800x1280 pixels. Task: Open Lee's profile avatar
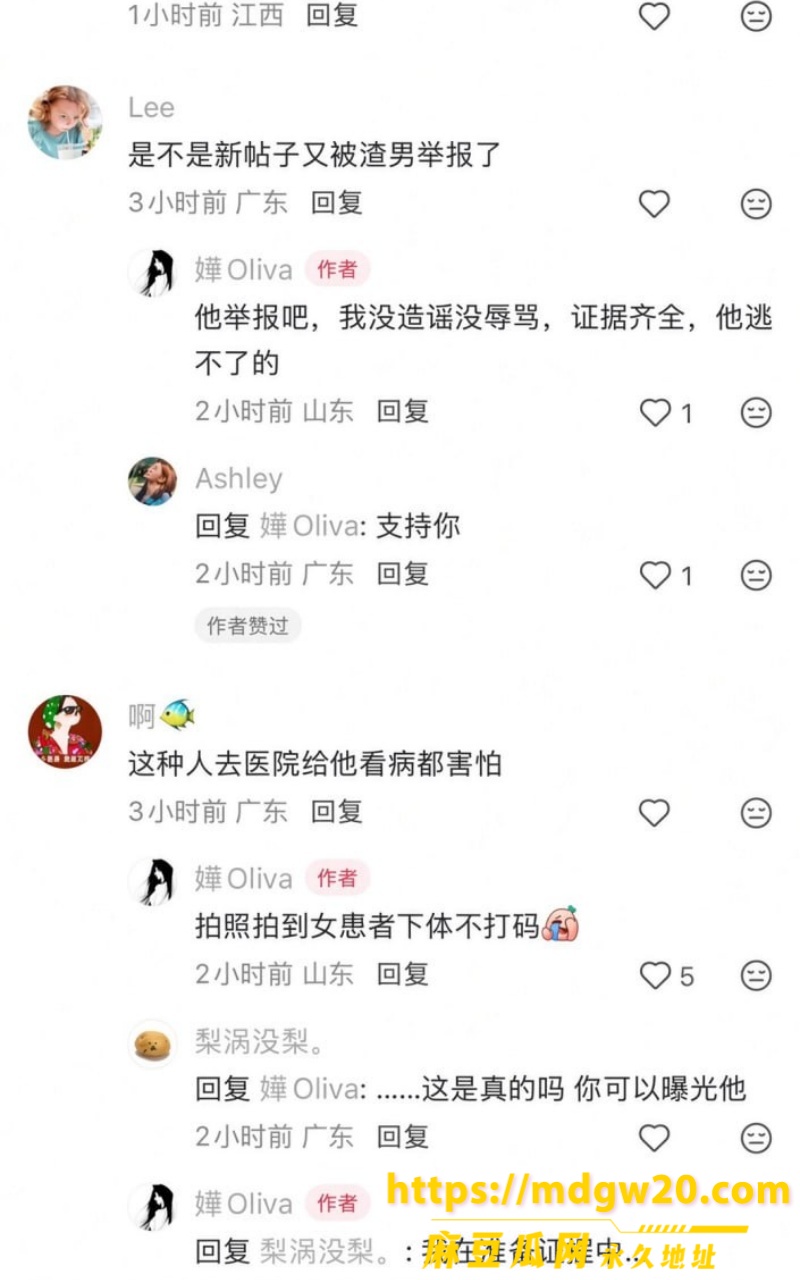coord(65,123)
